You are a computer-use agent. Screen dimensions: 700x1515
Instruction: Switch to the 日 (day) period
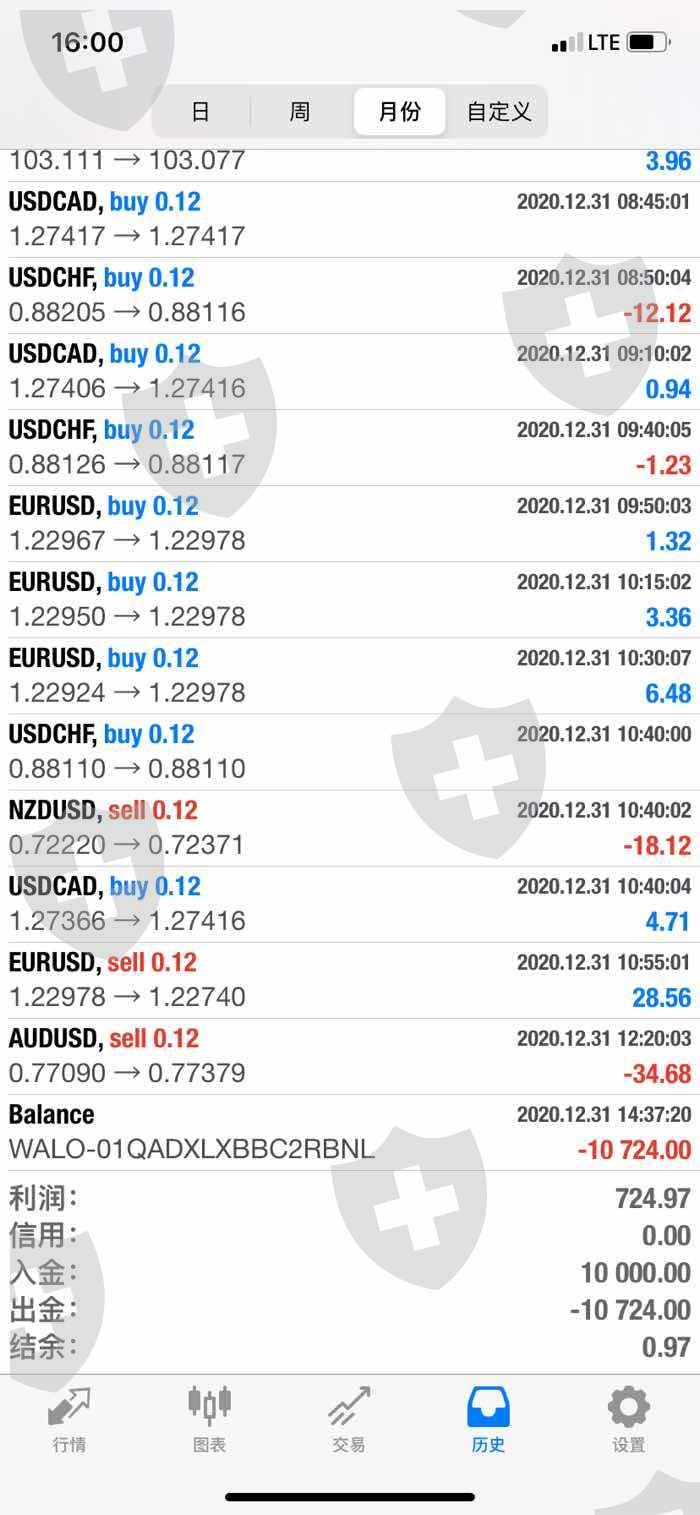click(200, 111)
